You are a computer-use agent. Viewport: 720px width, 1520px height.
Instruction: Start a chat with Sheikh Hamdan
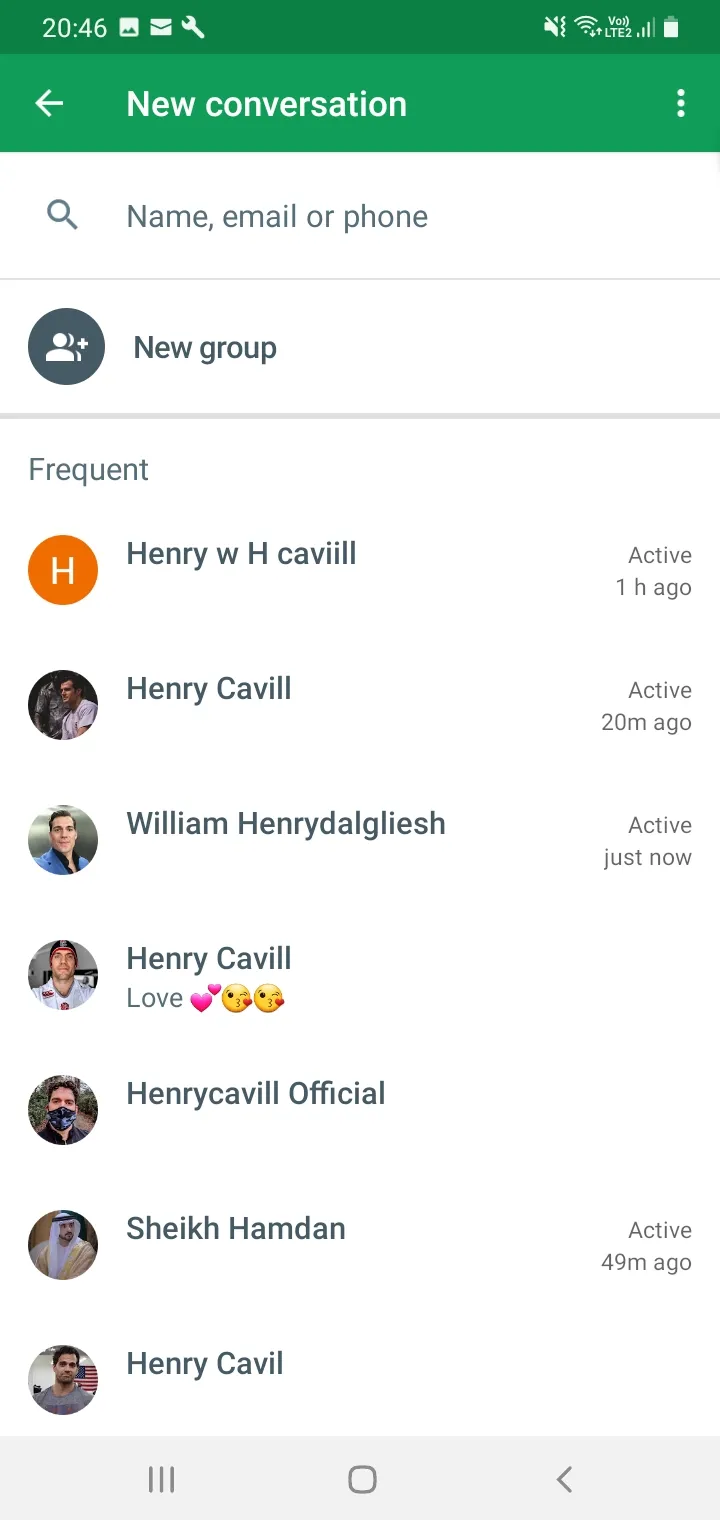360,1245
